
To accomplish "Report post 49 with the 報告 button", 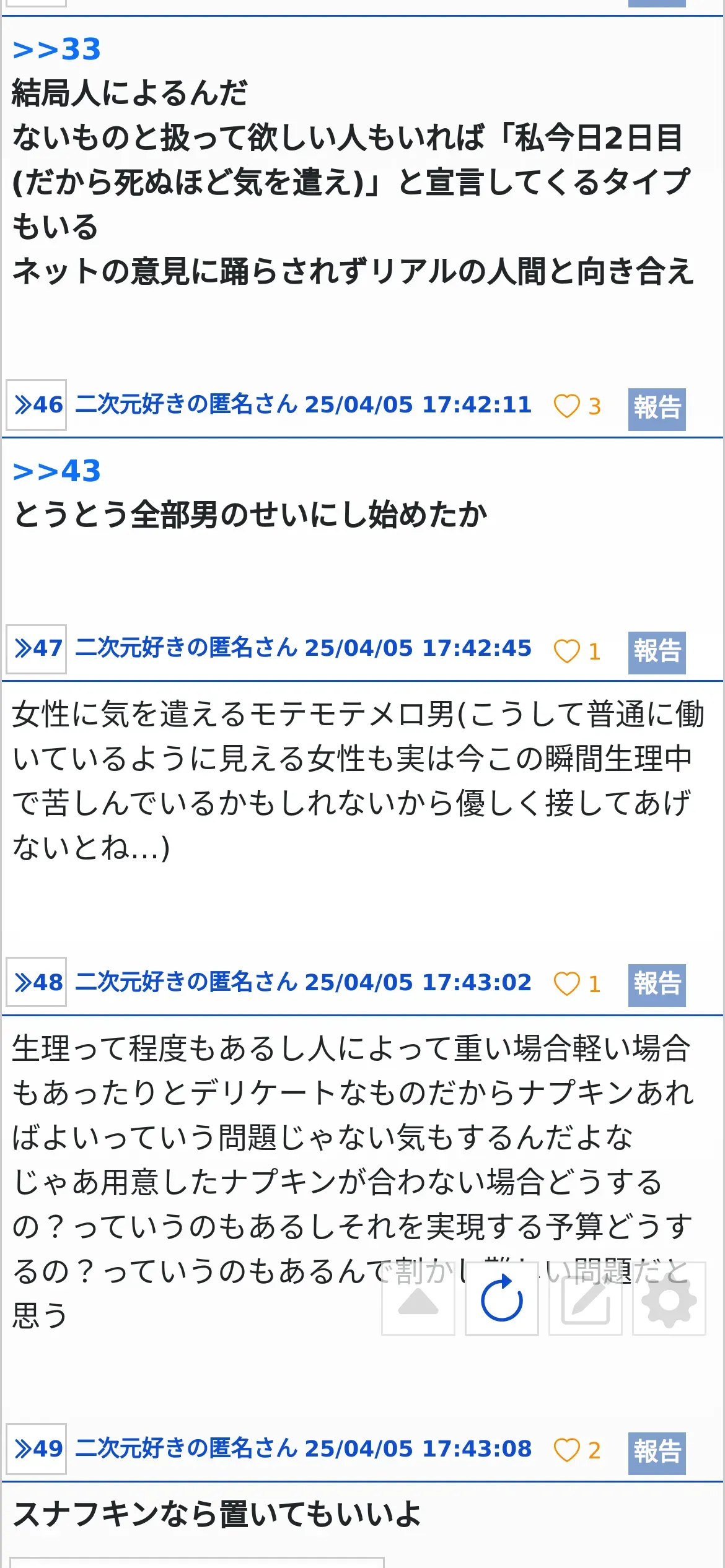I will coord(657,1453).
